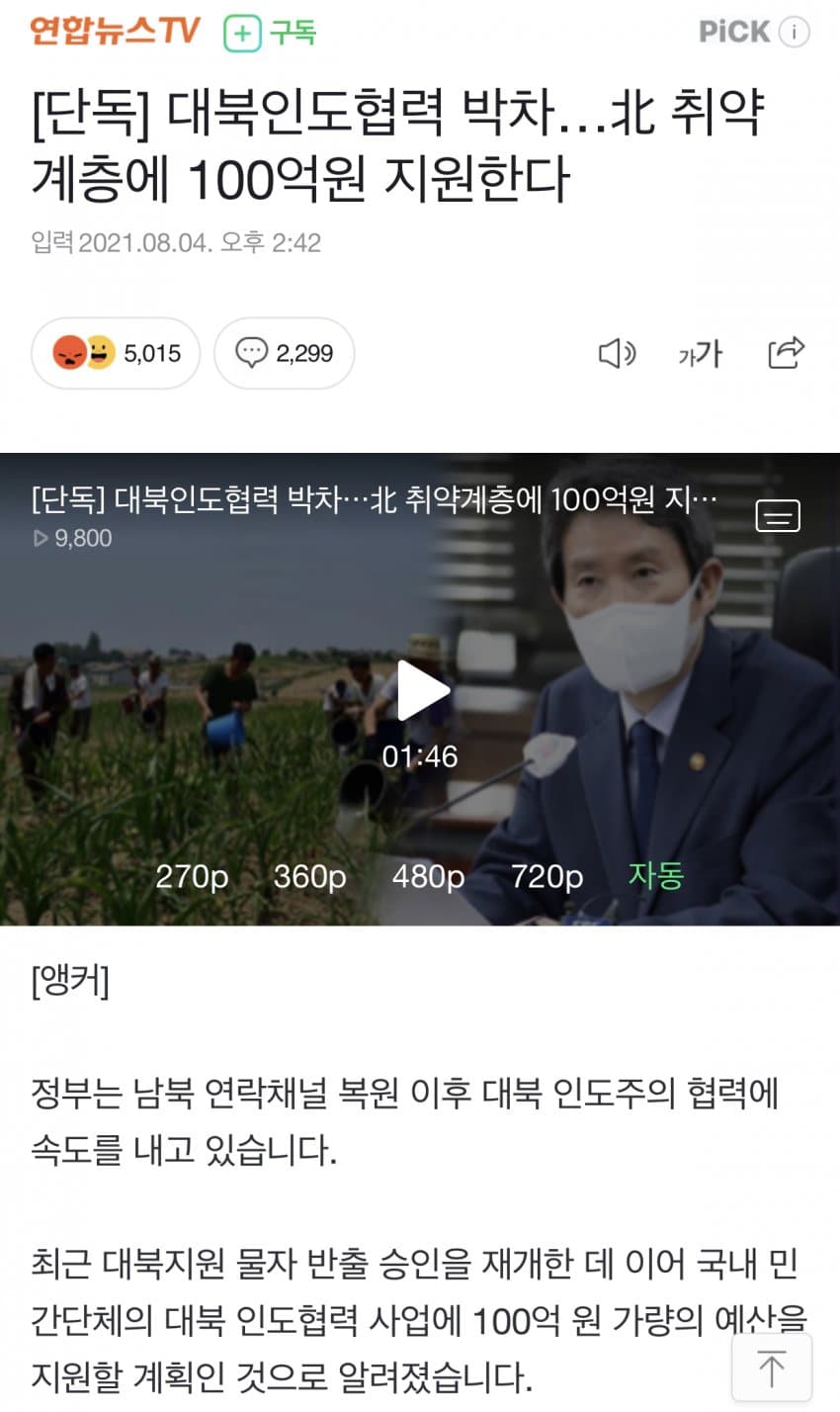840x1412 pixels.
Task: Change font size with 가가 icon
Action: (700, 353)
